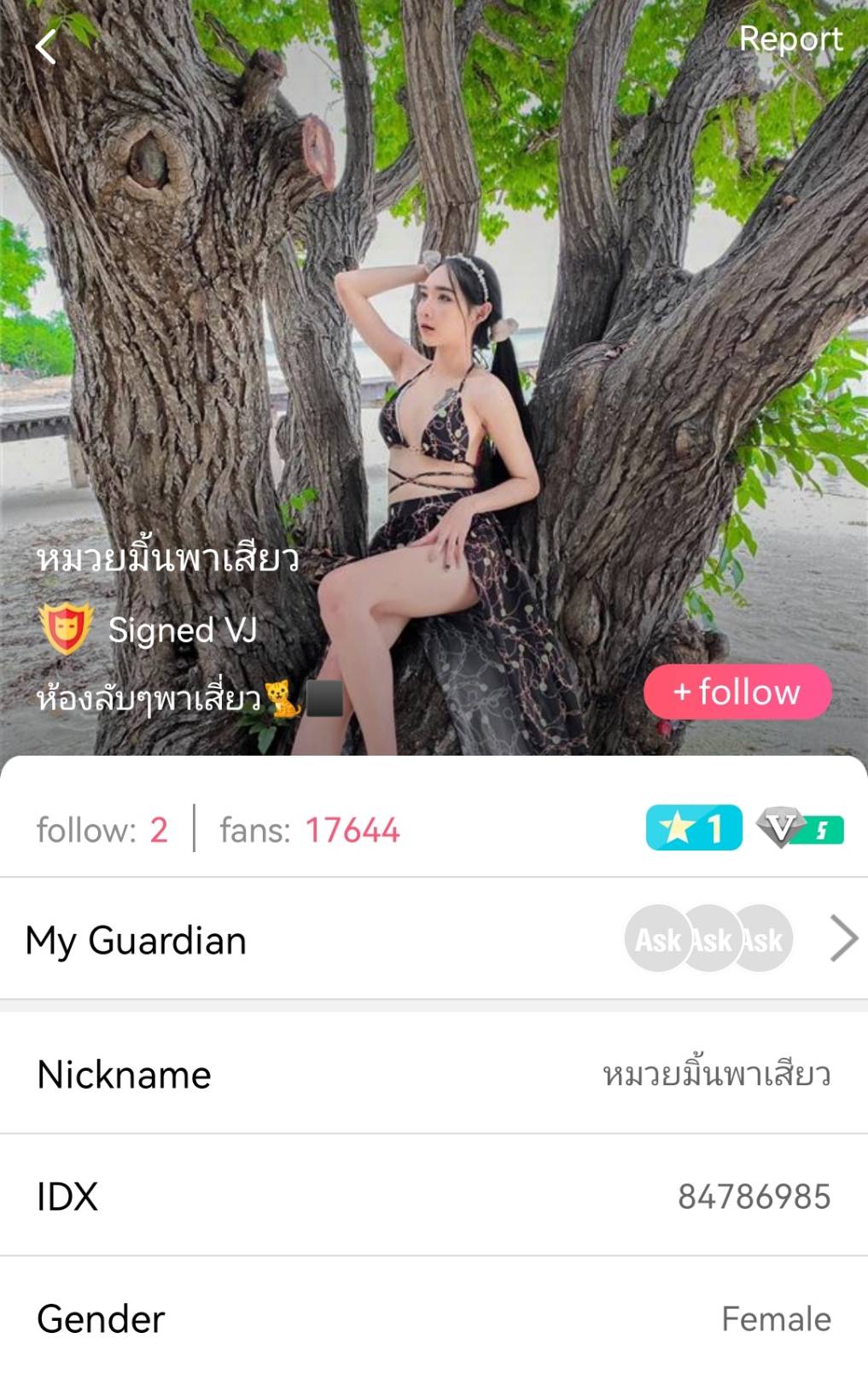Screen dimensions: 868x1373
Task: Report this profile
Action: pyautogui.click(x=789, y=39)
